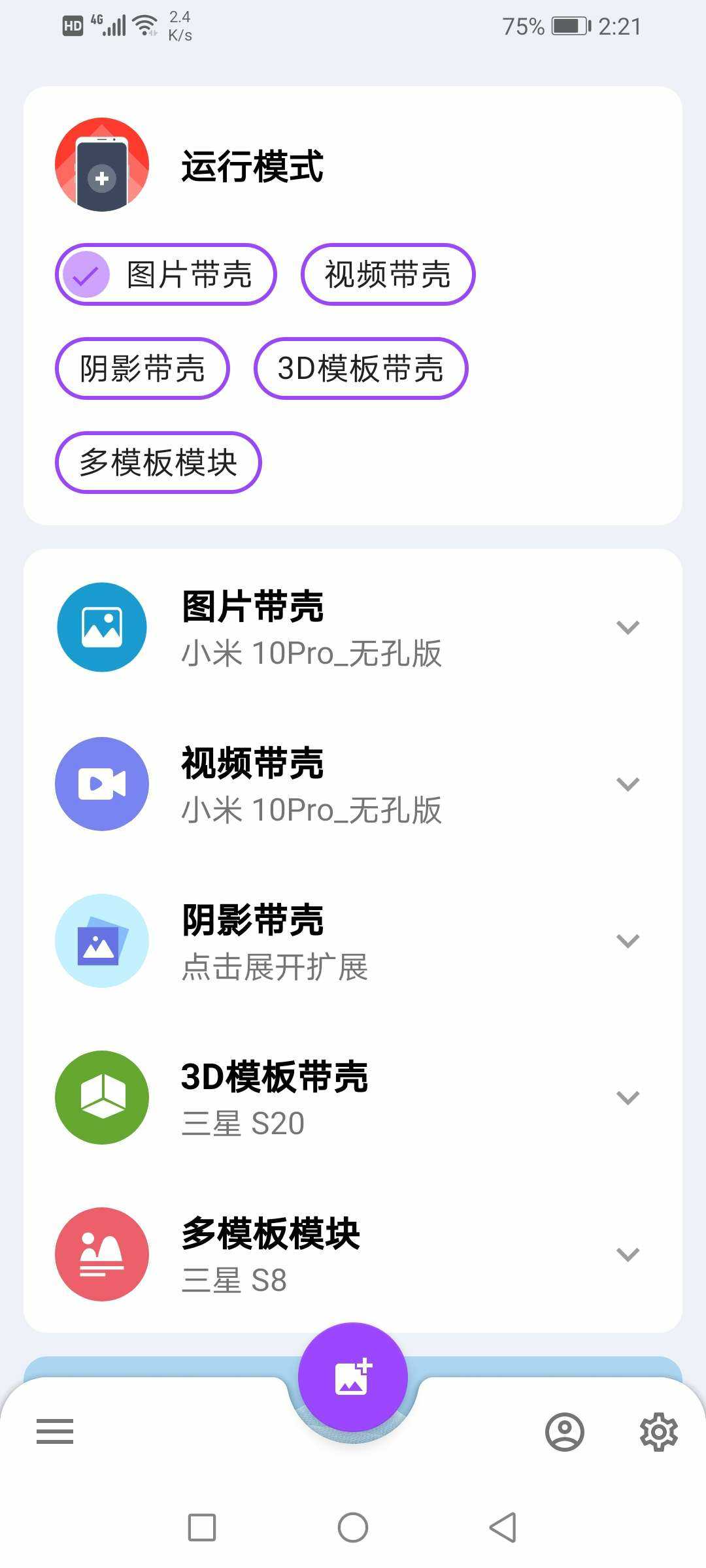Return to the home screen
This screenshot has width=706, height=1568.
pyautogui.click(x=353, y=1527)
